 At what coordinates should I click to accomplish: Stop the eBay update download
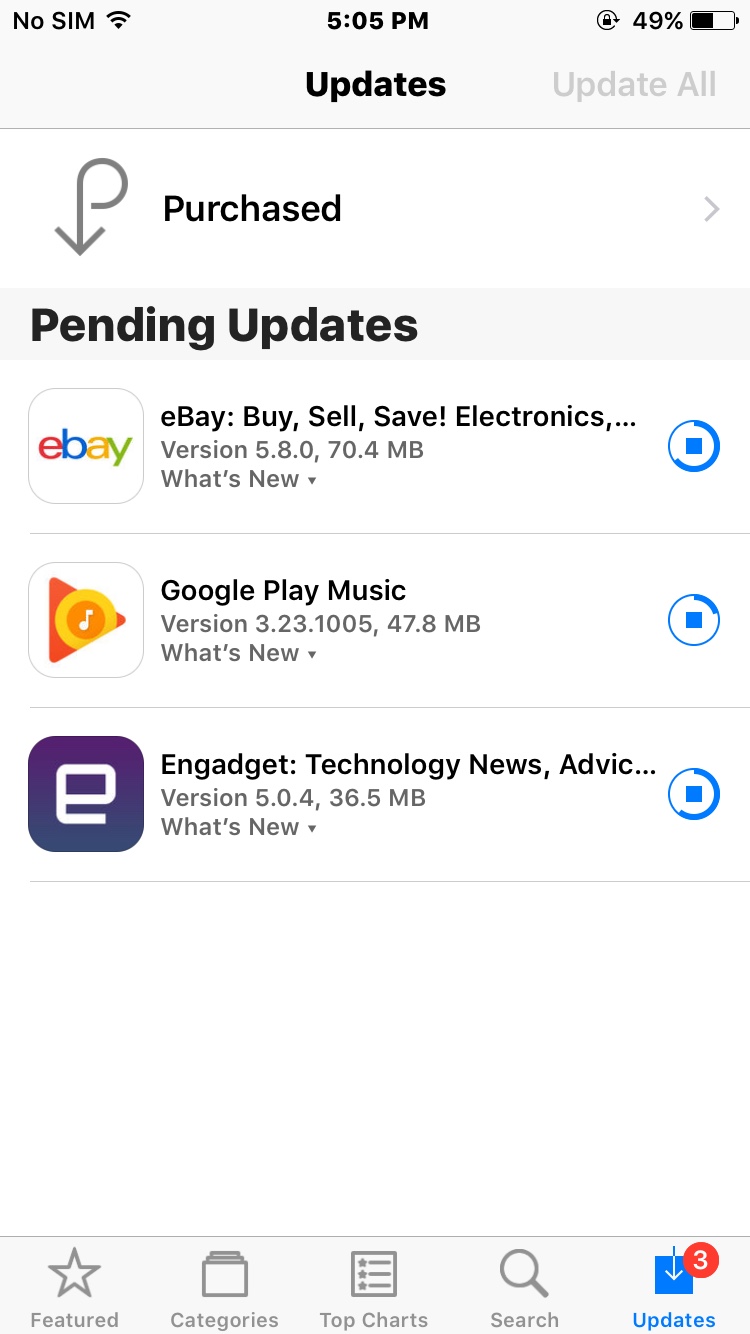[693, 446]
